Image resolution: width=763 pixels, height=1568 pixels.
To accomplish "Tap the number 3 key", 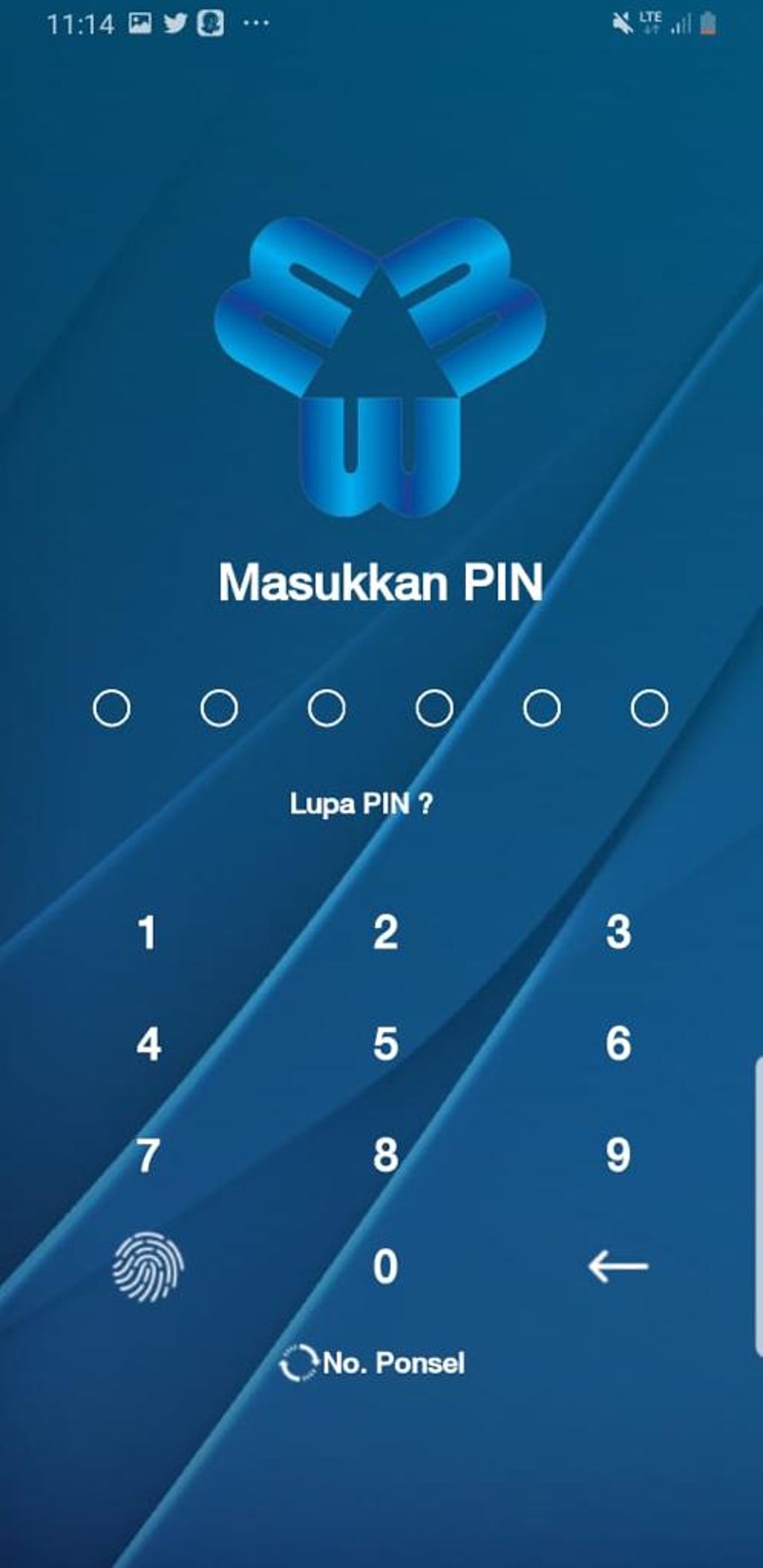I will [619, 933].
